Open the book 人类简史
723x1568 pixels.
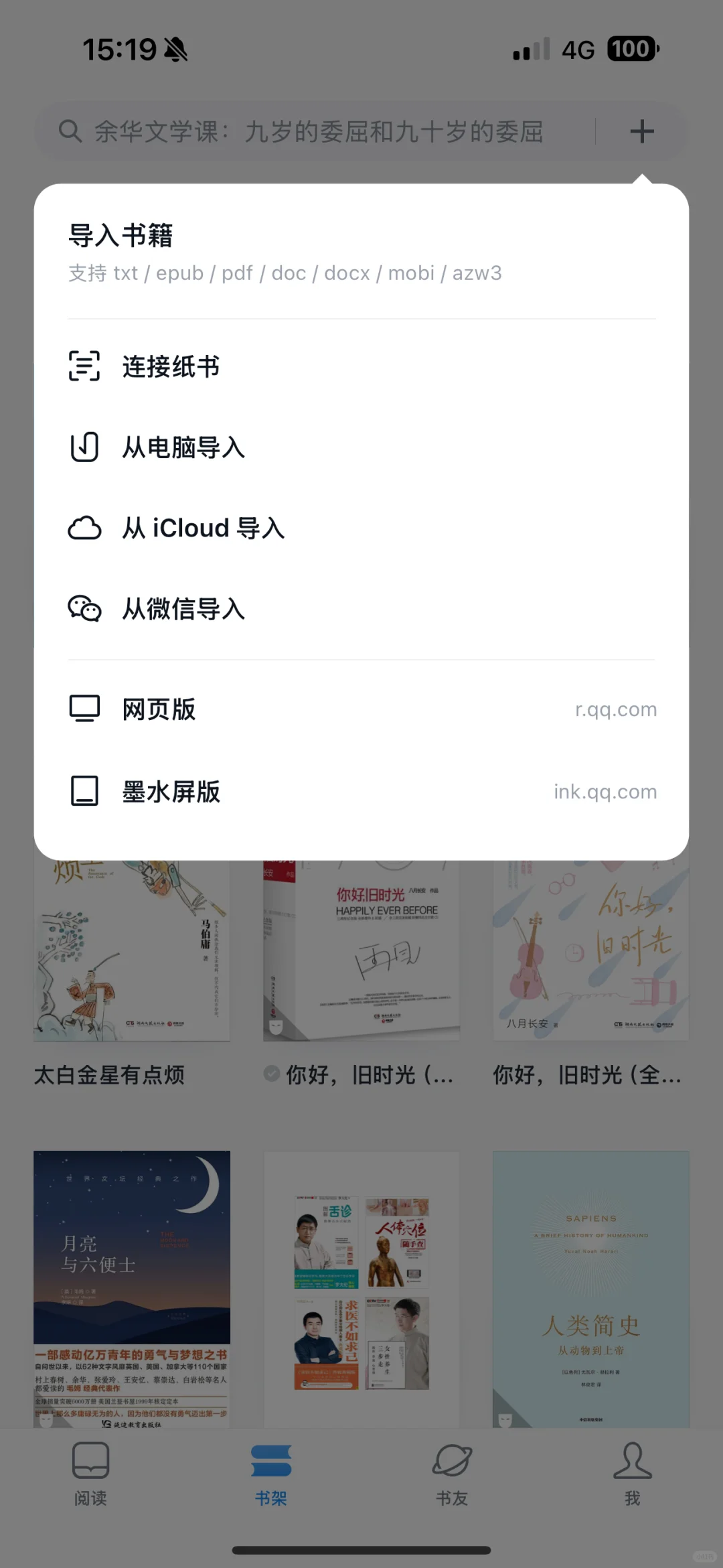click(x=590, y=1286)
